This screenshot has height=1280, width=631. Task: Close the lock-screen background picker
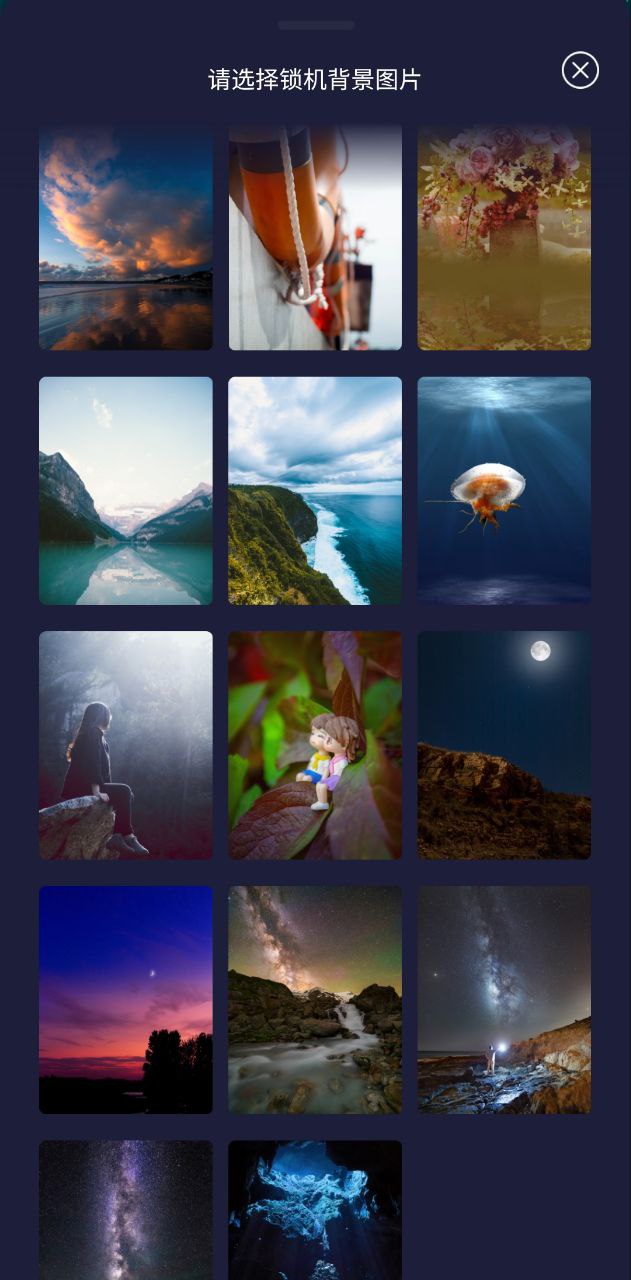point(580,70)
